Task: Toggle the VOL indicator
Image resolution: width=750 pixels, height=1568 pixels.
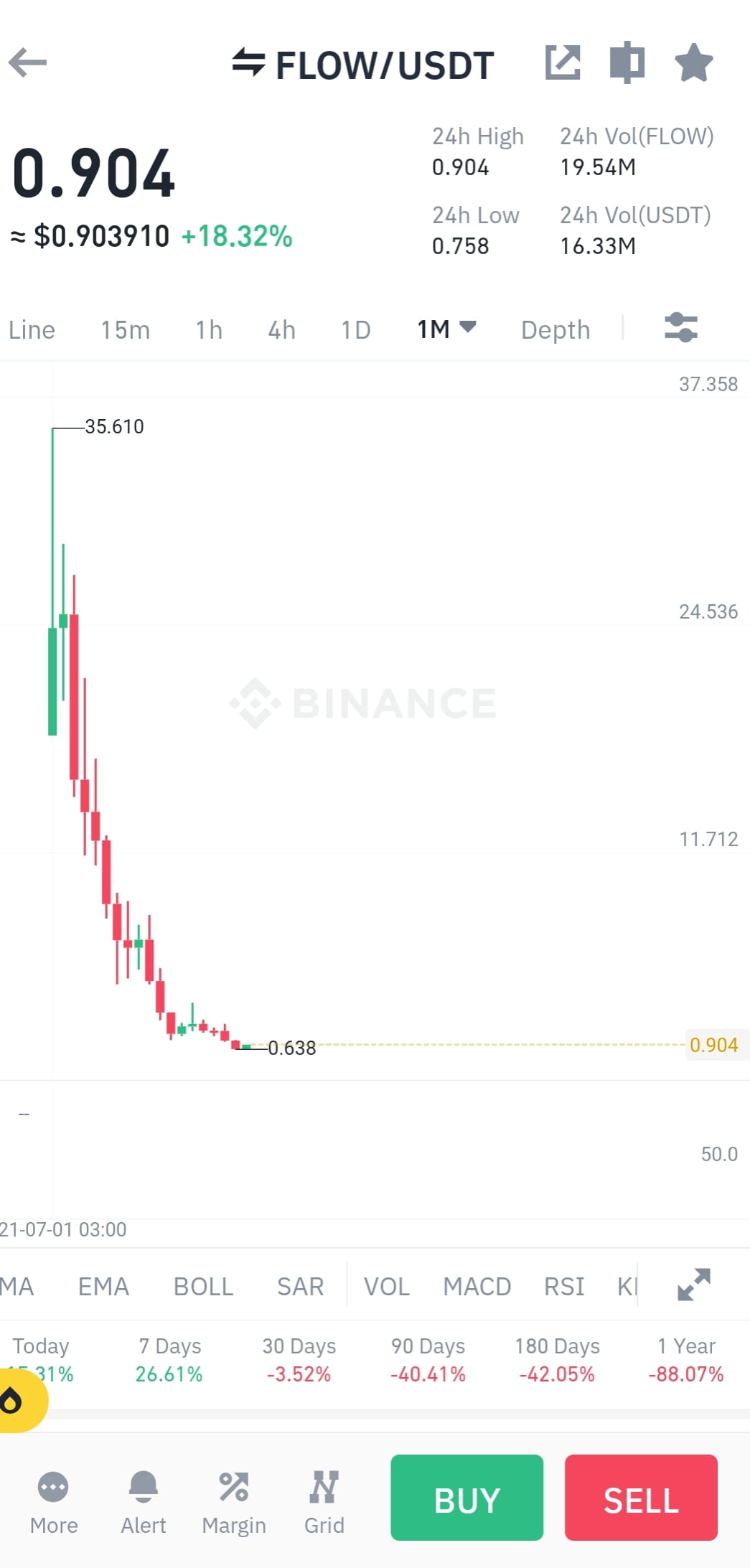Action: pos(387,1285)
